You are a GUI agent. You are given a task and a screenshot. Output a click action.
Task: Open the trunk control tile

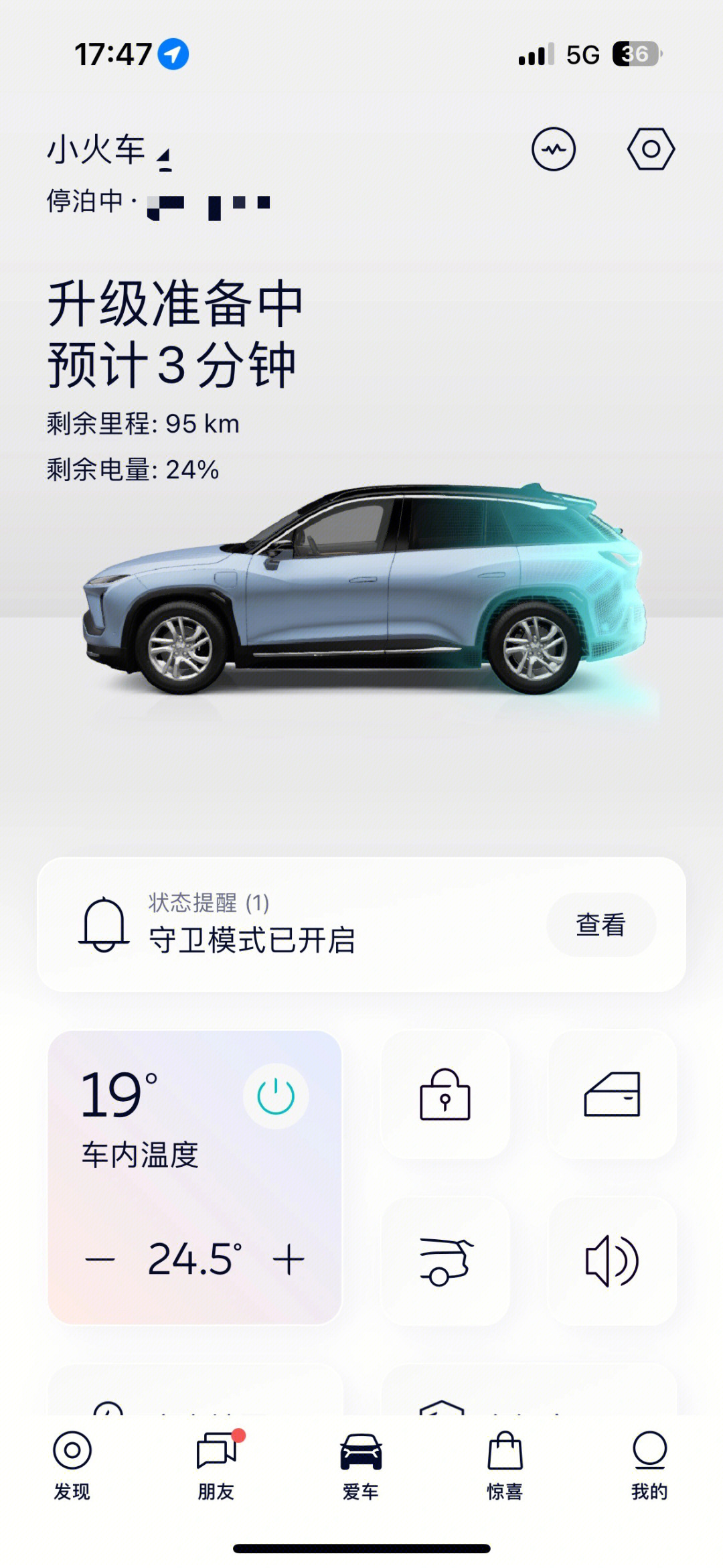tap(445, 1261)
